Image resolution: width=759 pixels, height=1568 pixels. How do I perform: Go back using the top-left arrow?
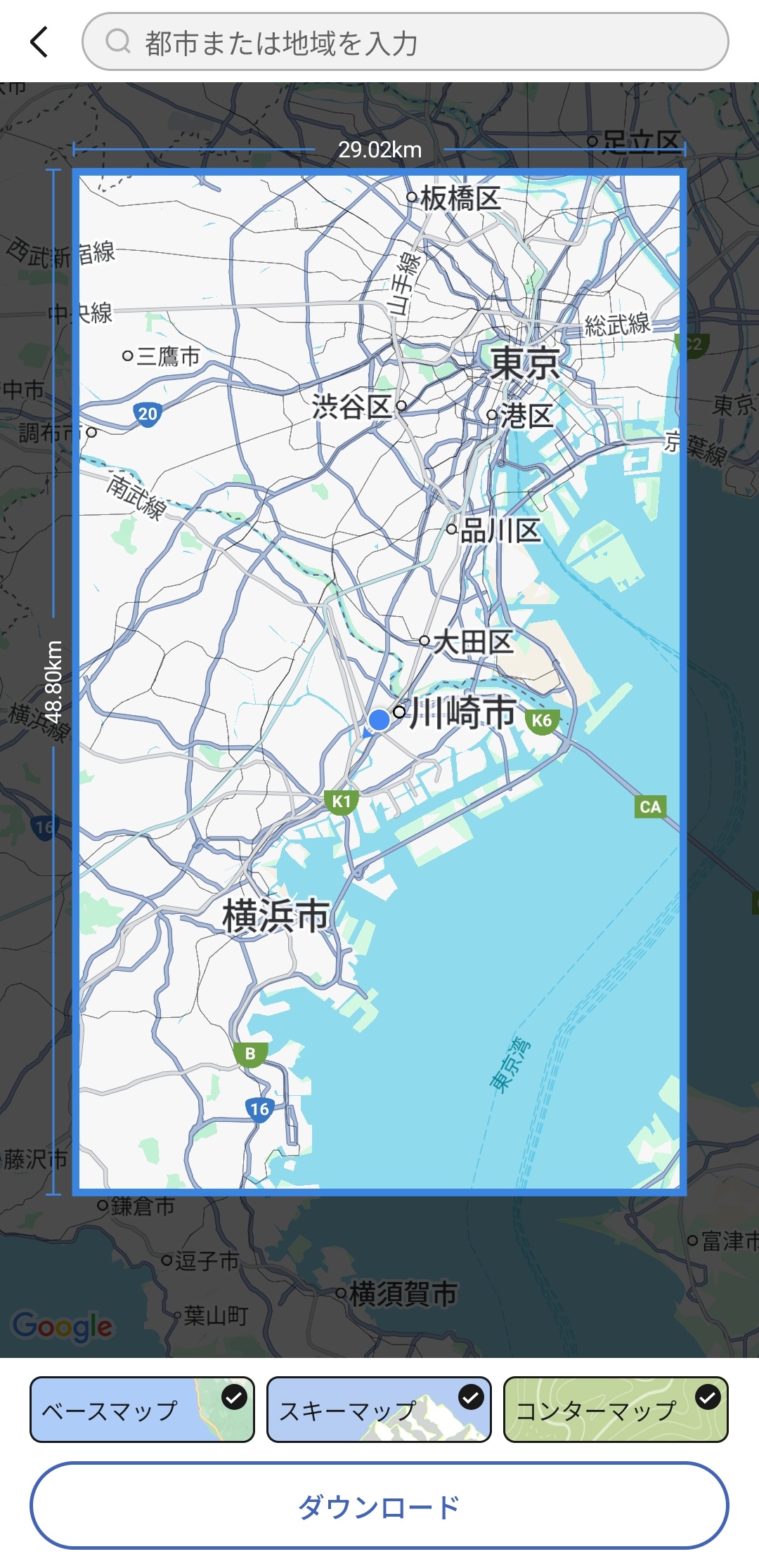point(39,41)
